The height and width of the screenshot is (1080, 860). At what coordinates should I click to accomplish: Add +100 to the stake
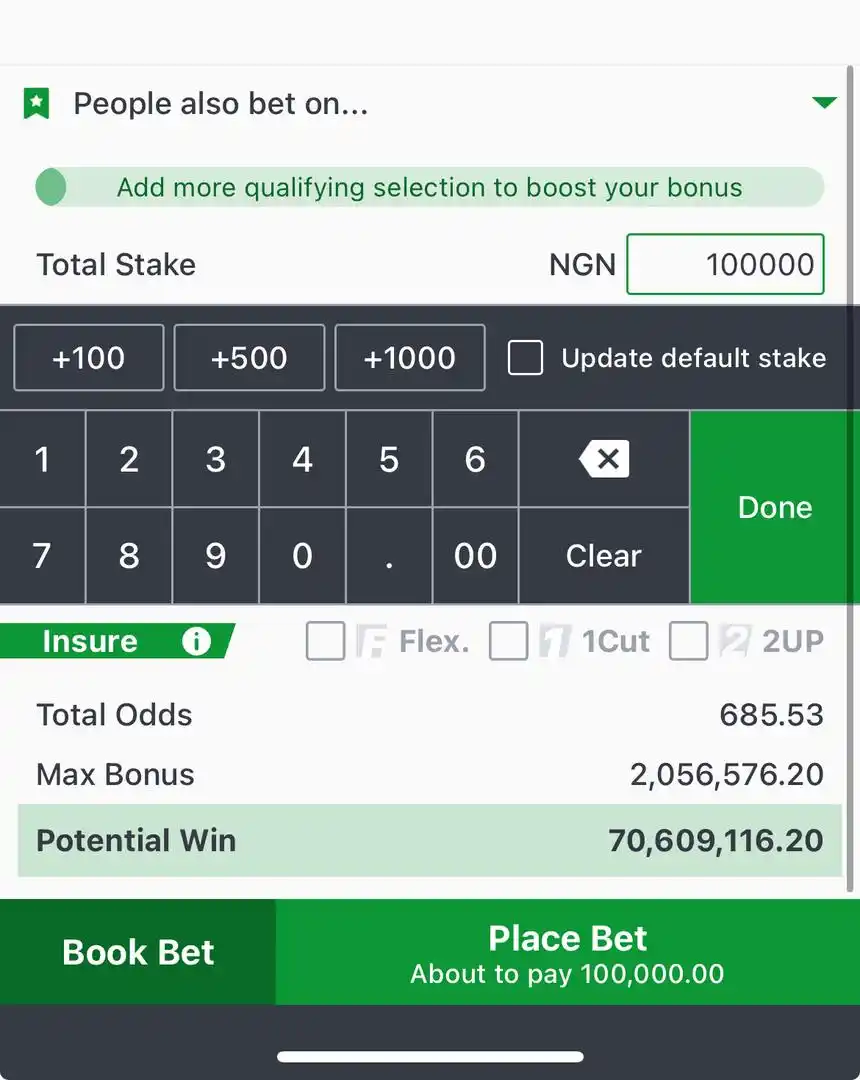click(x=89, y=358)
